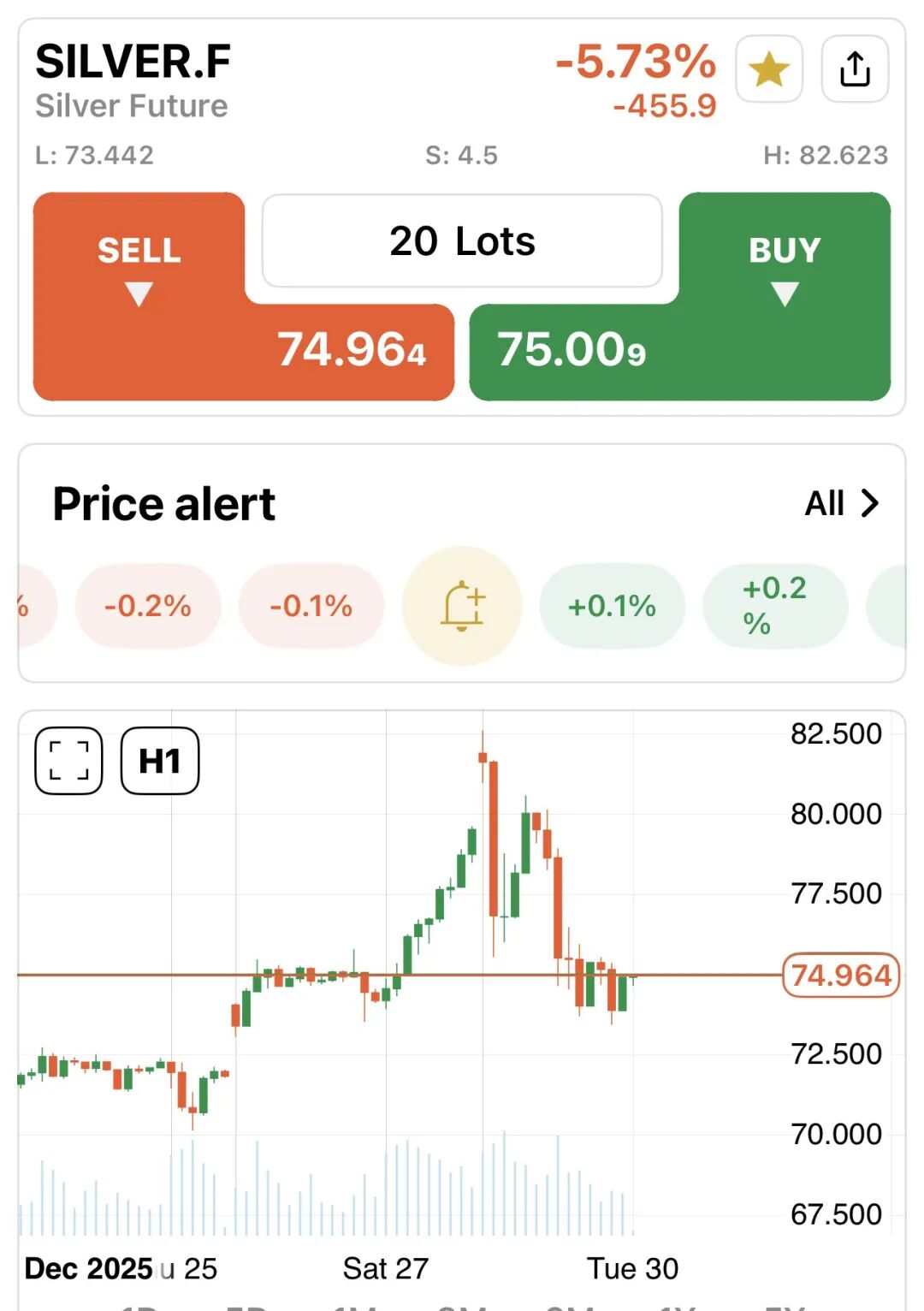Viewport: 924px width, 1311px height.
Task: Add a +0.1% price alert
Action: click(612, 606)
